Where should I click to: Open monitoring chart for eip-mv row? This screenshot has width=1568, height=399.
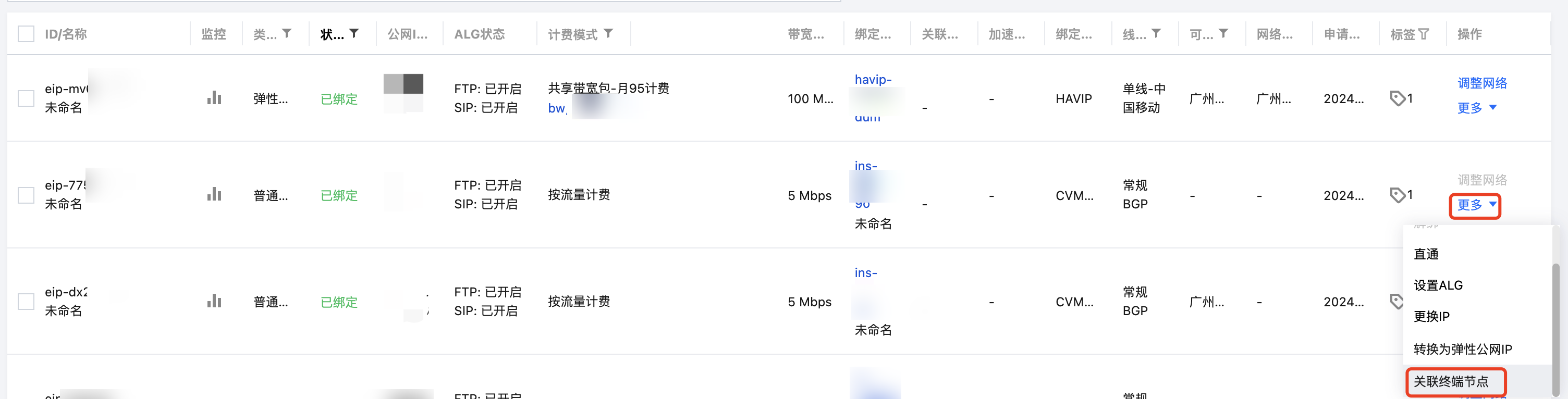(x=214, y=98)
